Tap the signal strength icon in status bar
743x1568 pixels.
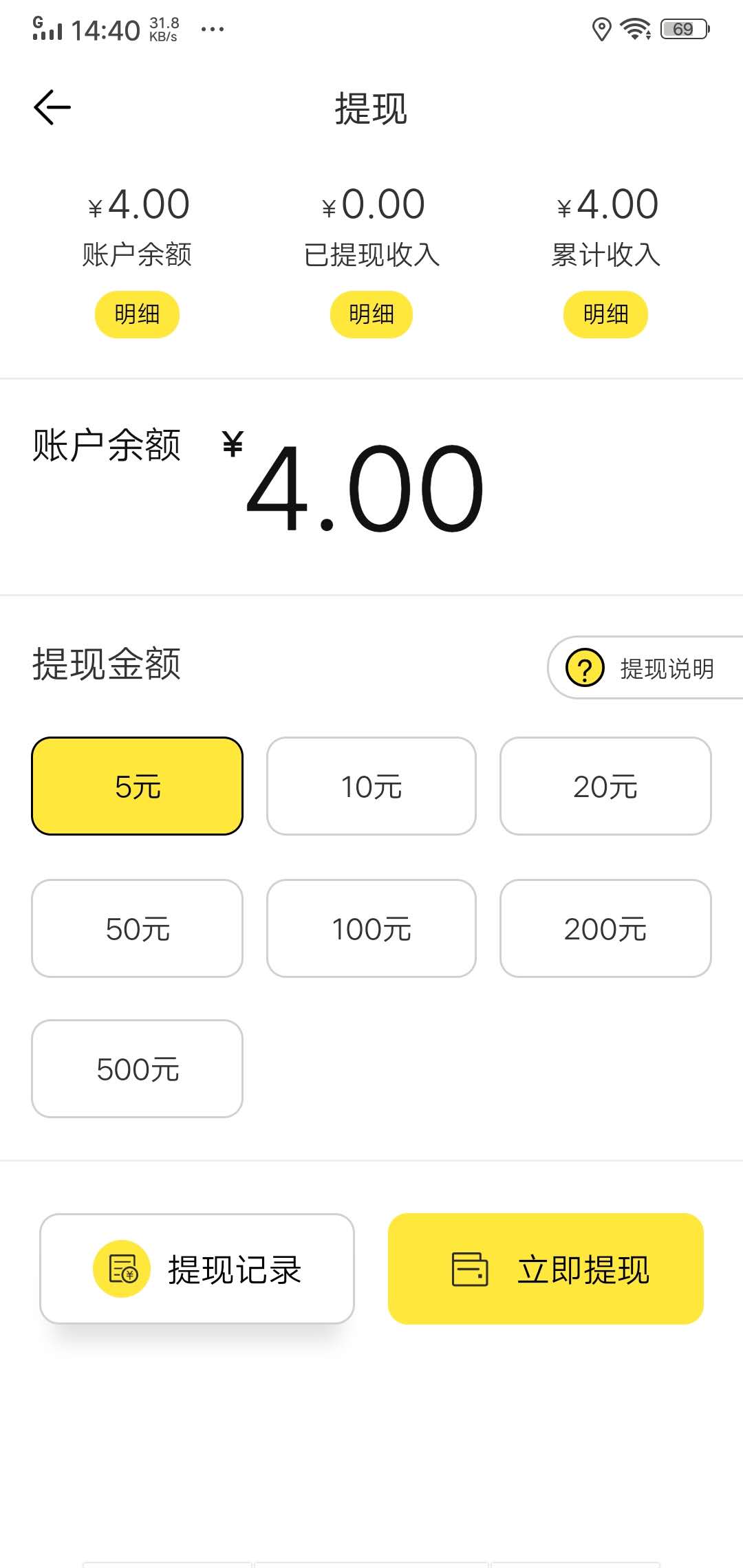48,29
